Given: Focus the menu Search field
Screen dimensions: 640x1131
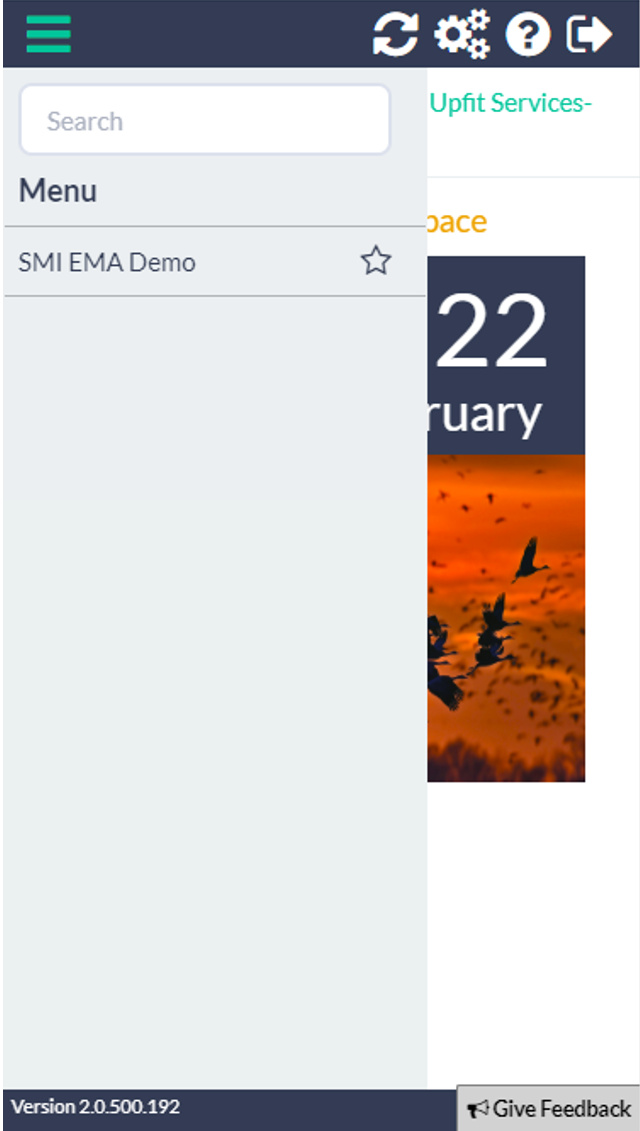Looking at the screenshot, I should coord(205,120).
